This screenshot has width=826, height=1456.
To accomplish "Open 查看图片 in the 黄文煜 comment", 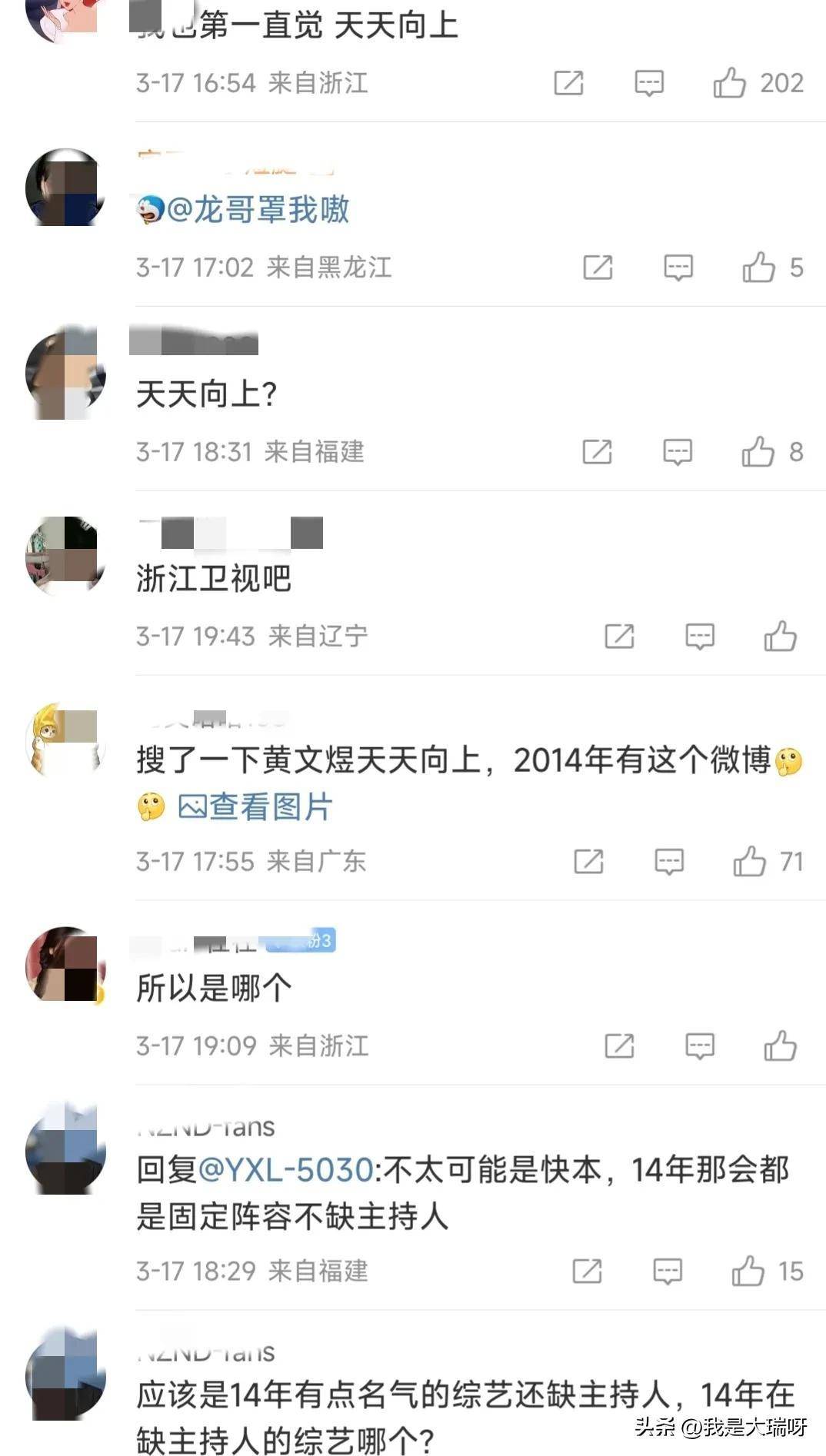I will (x=255, y=808).
